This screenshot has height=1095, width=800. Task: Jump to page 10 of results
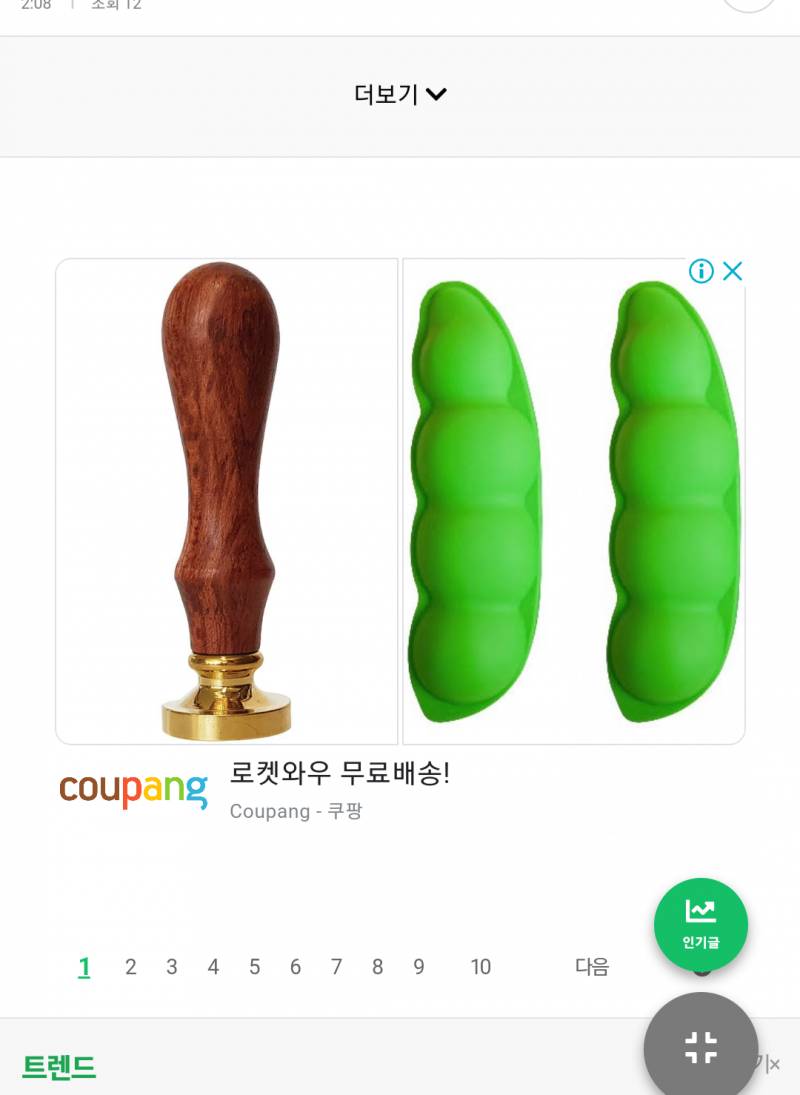(x=480, y=967)
